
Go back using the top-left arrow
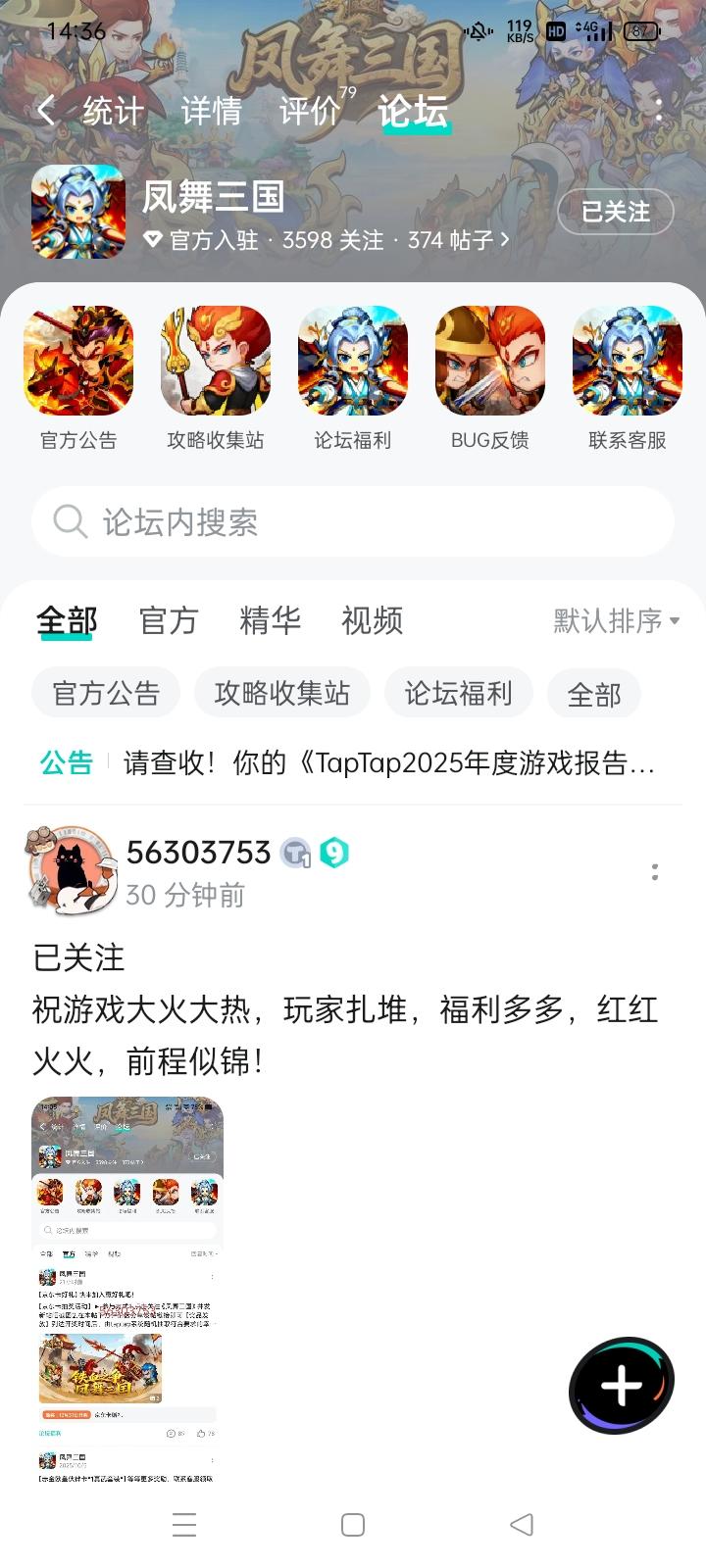point(46,111)
